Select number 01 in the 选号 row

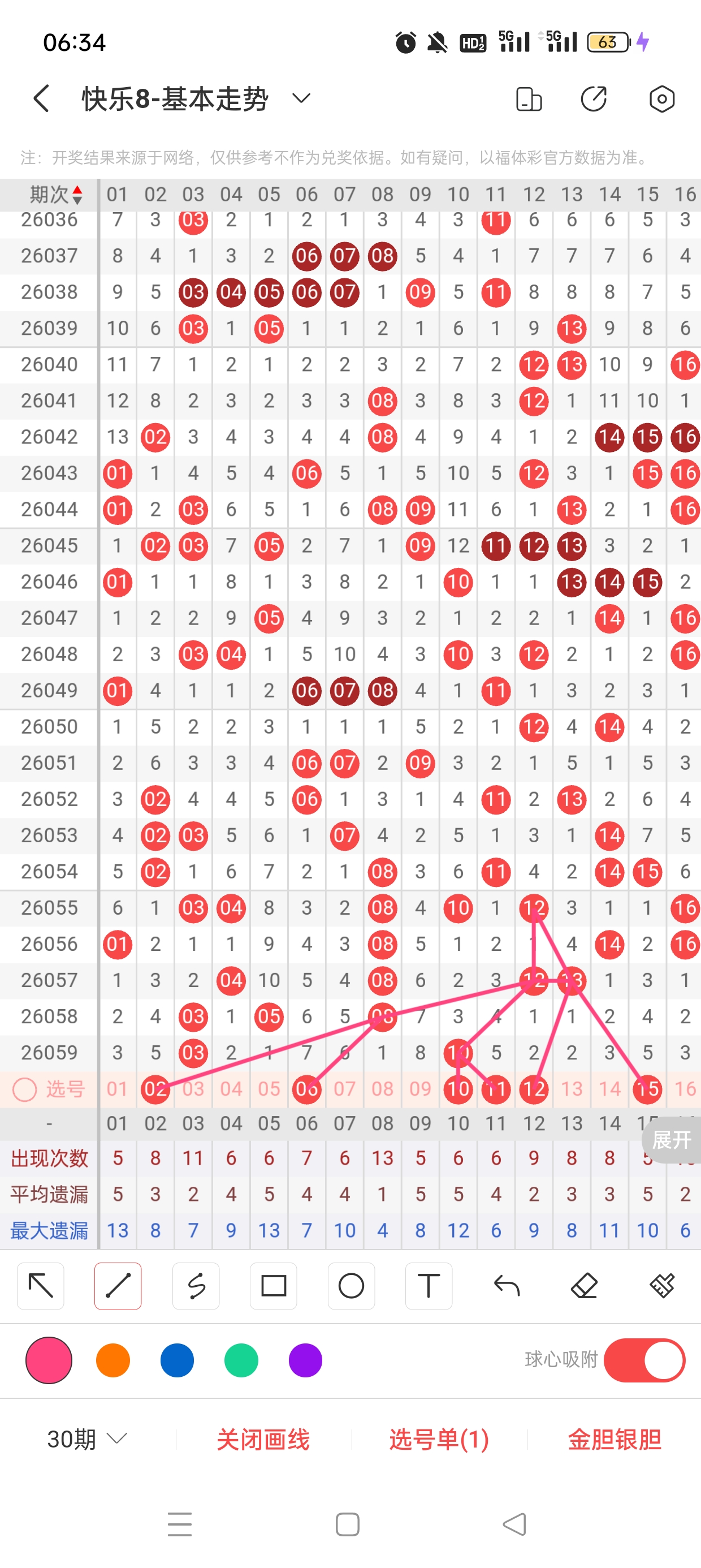(118, 1089)
